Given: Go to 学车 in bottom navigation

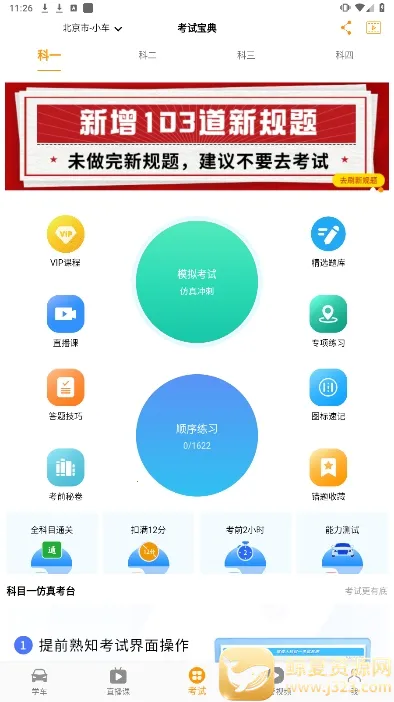Looking at the screenshot, I should (39, 681).
